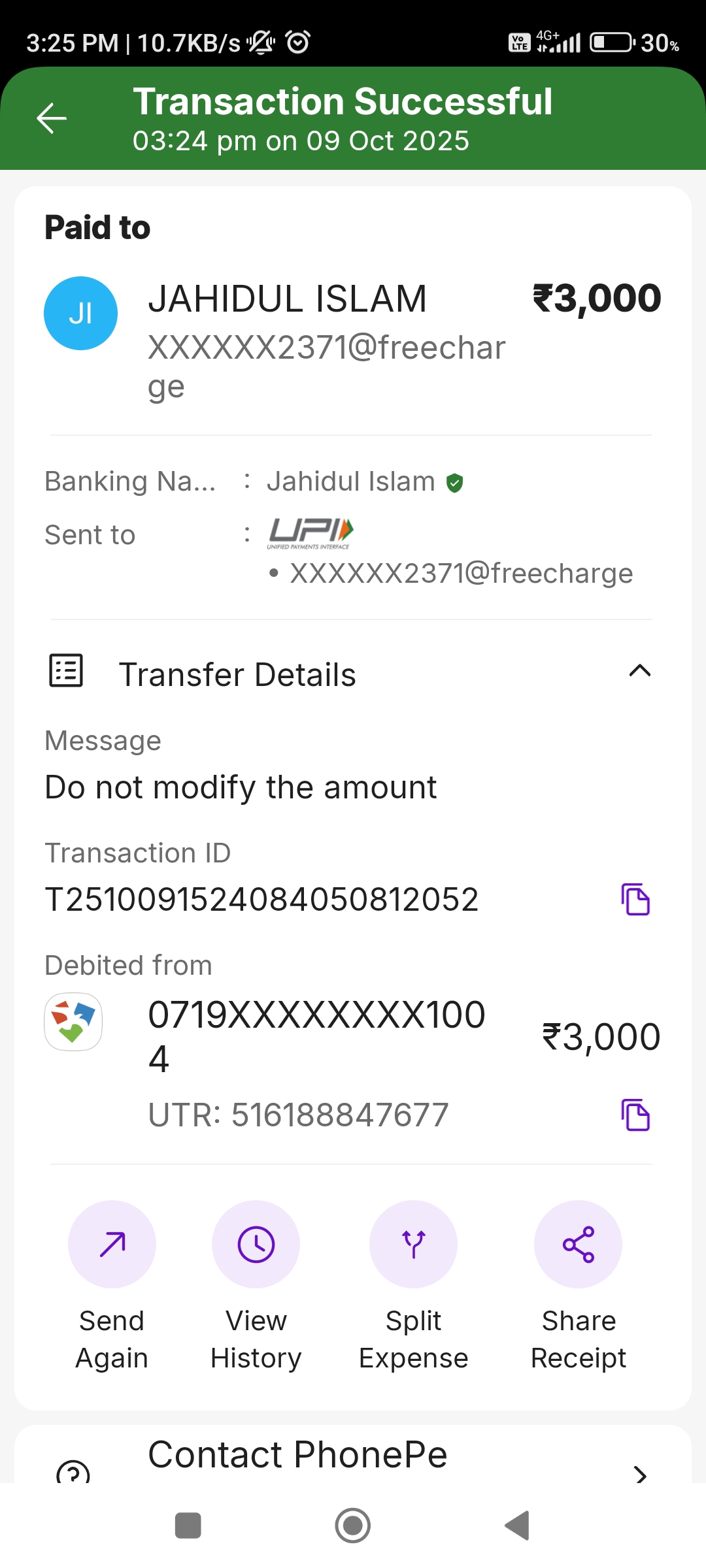Open recent apps from navigation bar
Screen dimensions: 706x1568
click(x=188, y=1526)
